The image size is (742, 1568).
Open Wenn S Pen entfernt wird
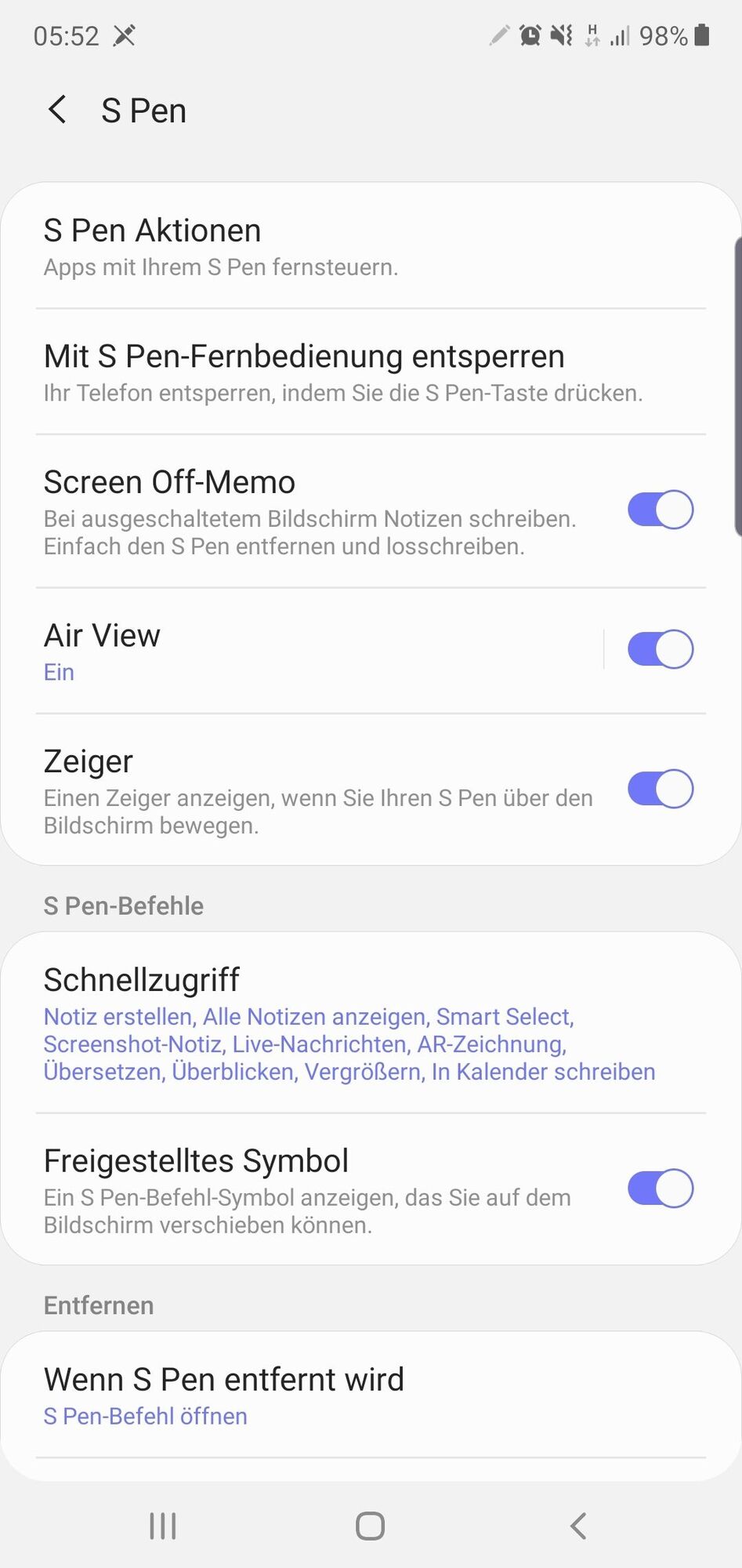point(313,1396)
